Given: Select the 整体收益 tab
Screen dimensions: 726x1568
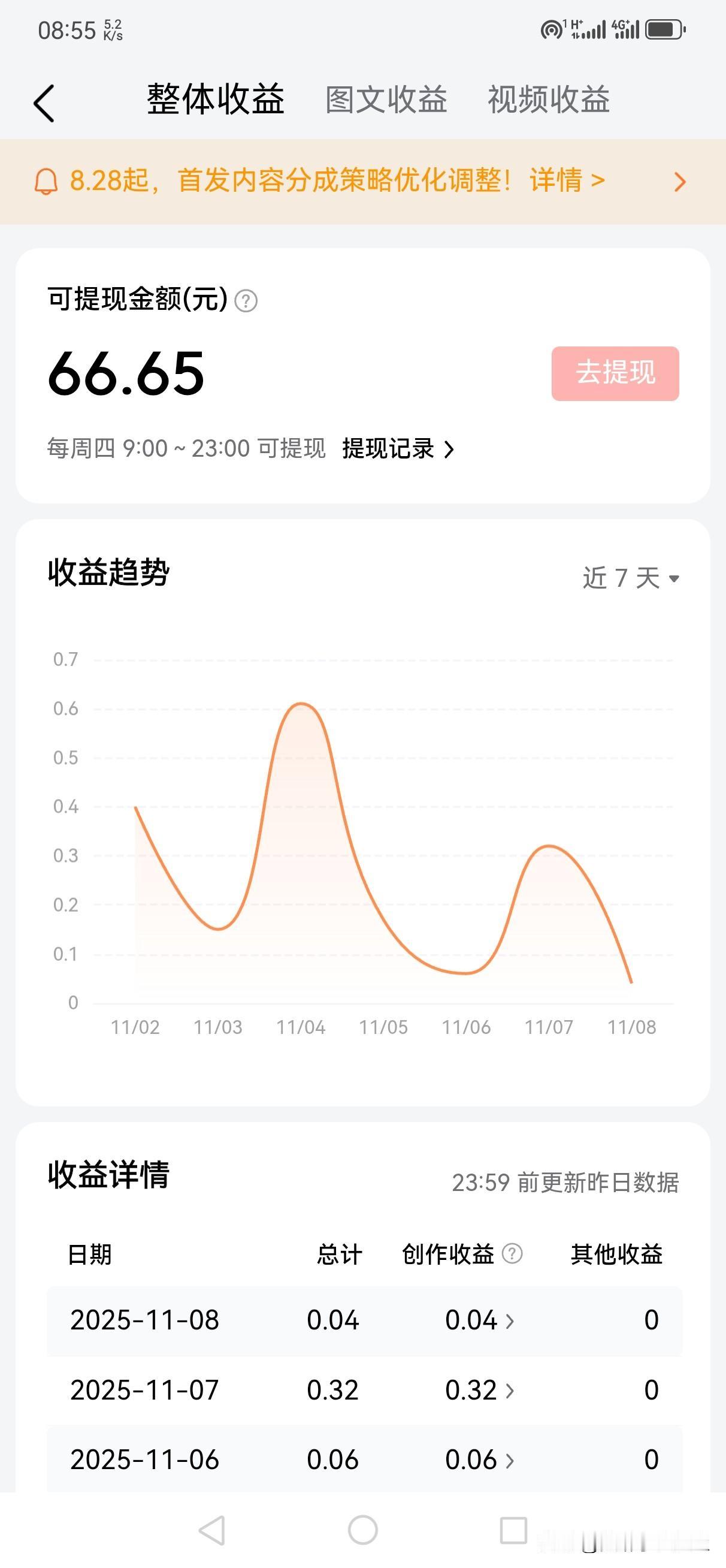Looking at the screenshot, I should (x=214, y=99).
